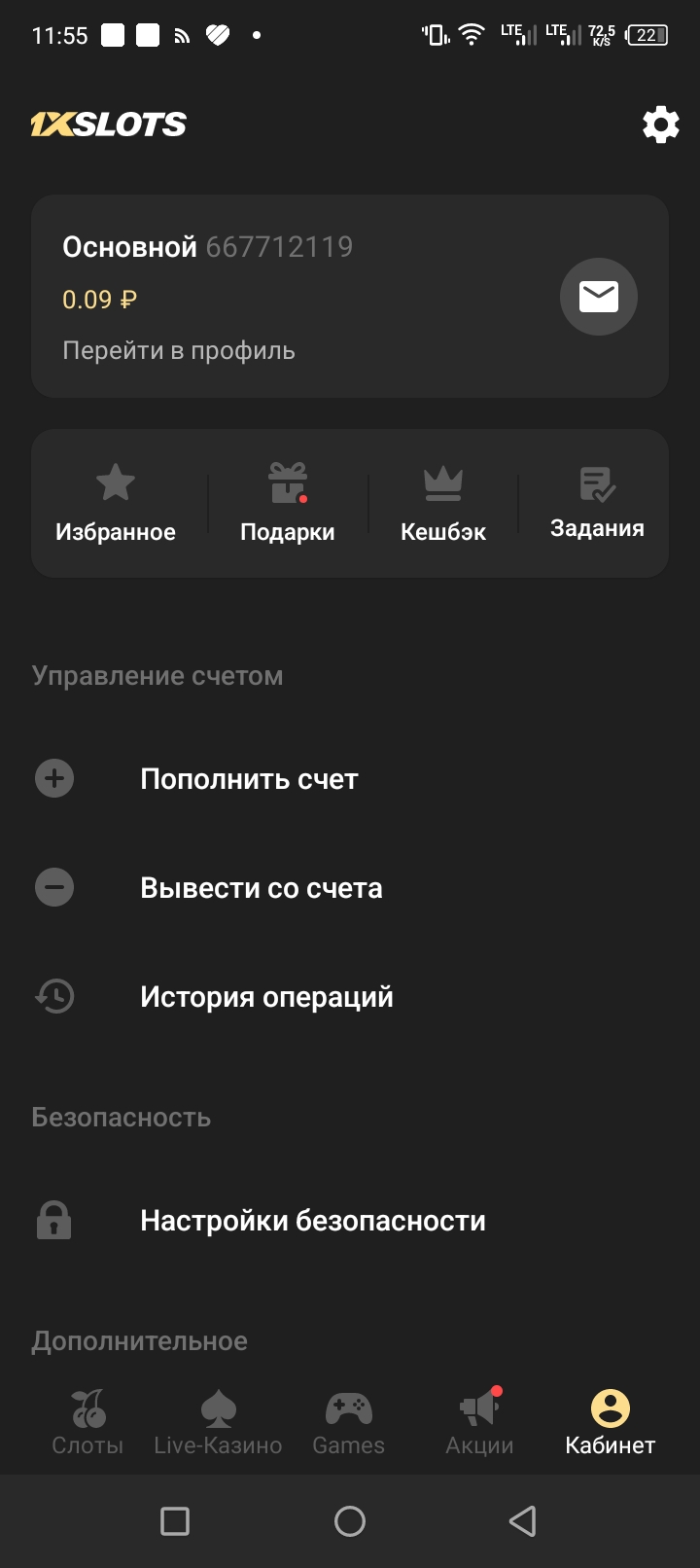This screenshot has height=1568, width=700.
Task: Open Задания tasks section
Action: pyautogui.click(x=597, y=503)
